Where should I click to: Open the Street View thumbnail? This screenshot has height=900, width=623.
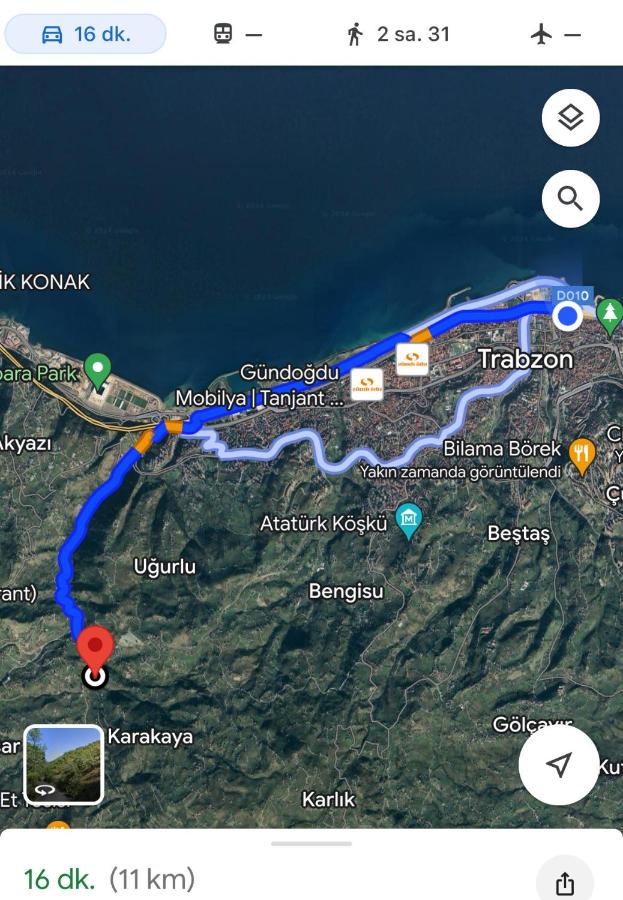tap(63, 765)
